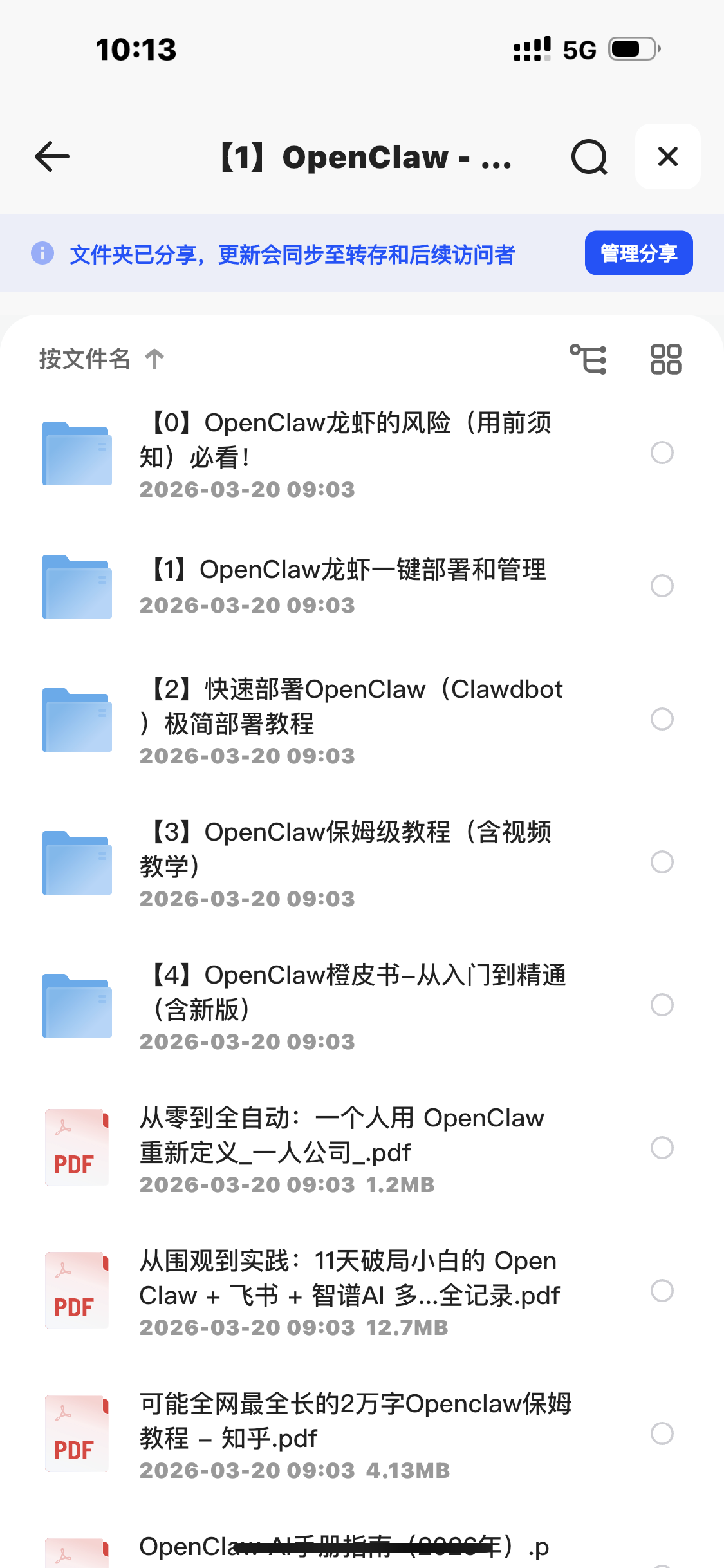Open the 可能全网最全长的2万字 PDF

pyautogui.click(x=355, y=1421)
